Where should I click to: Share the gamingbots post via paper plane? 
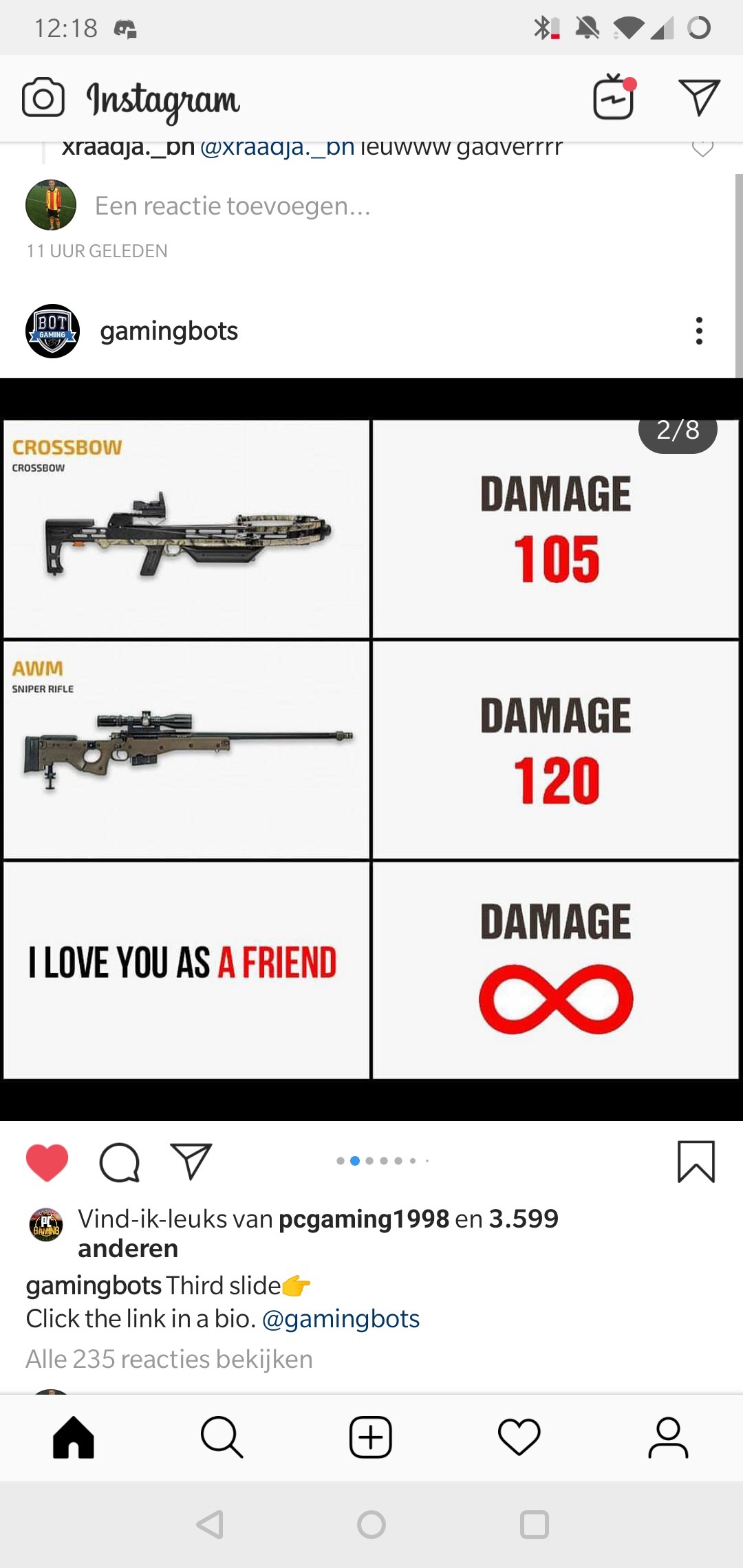click(191, 1162)
